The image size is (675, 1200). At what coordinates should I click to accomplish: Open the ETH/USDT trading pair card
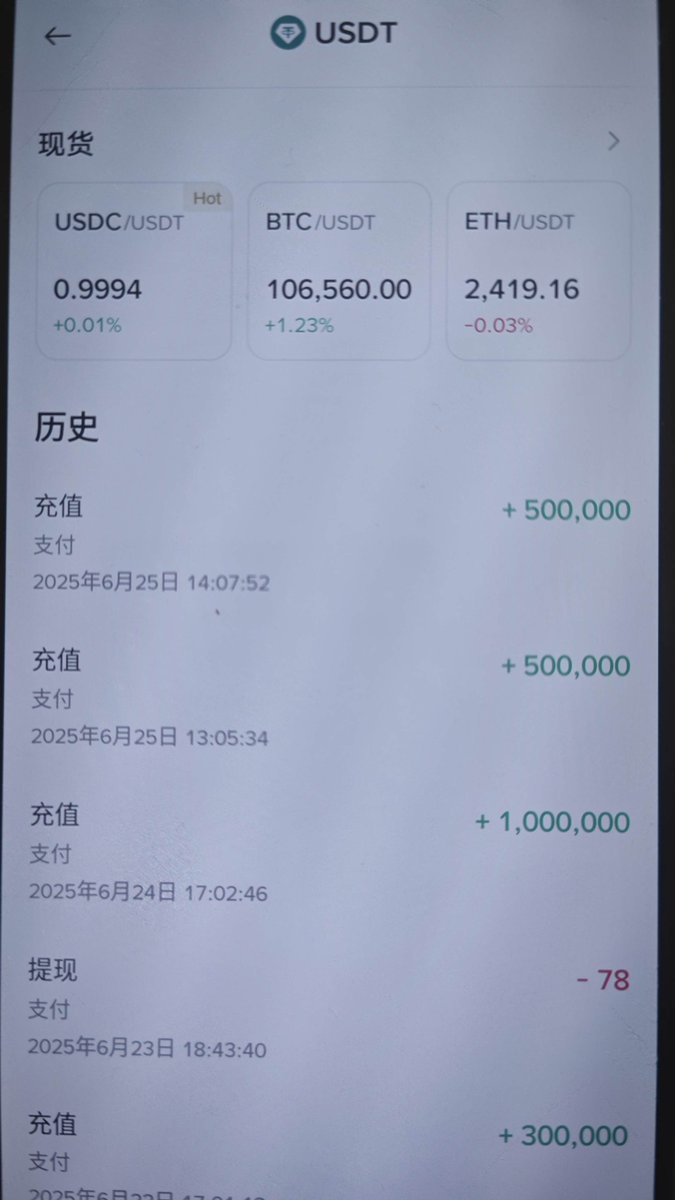point(538,270)
